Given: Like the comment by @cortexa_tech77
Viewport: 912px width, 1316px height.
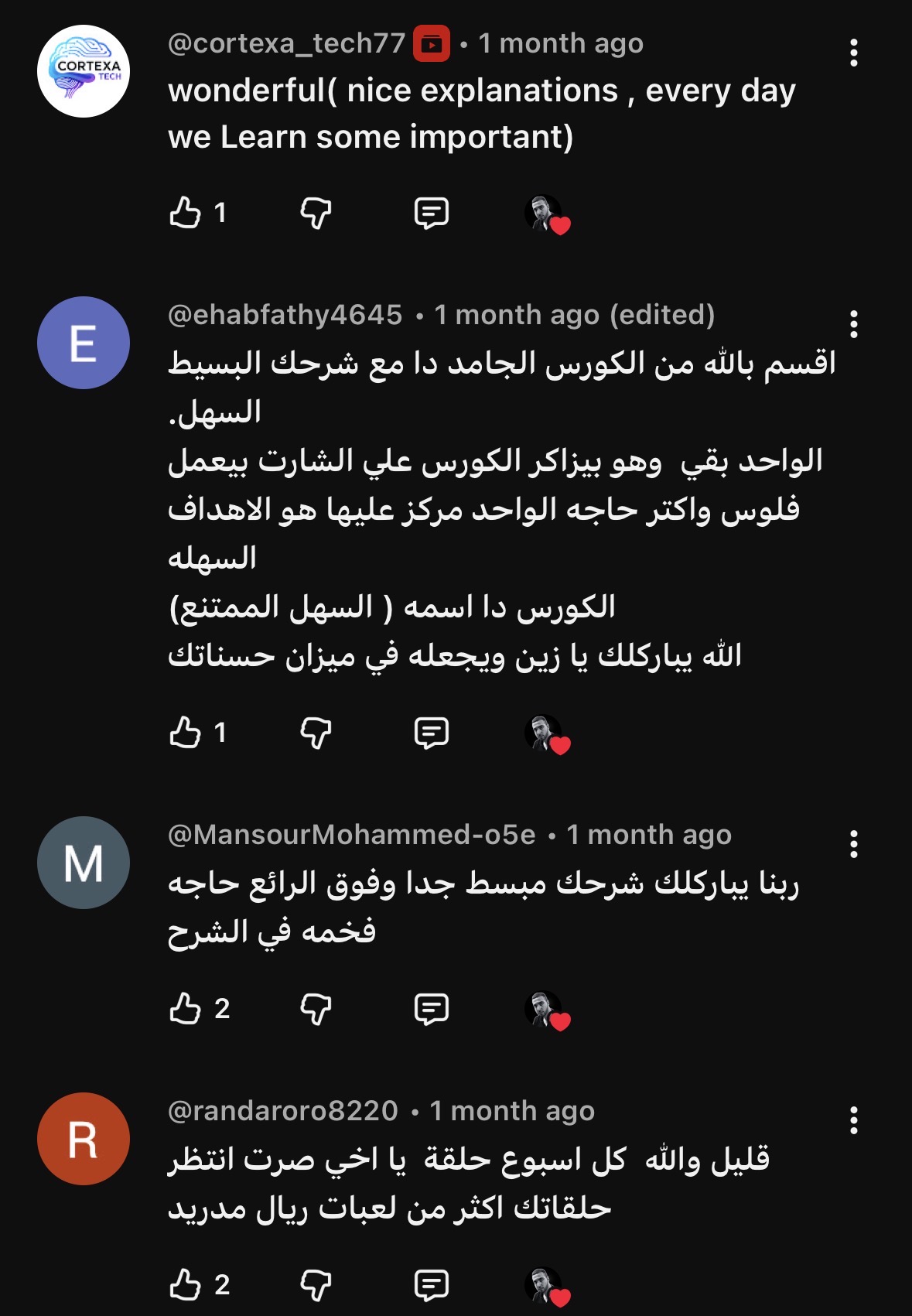Looking at the screenshot, I should 186,212.
